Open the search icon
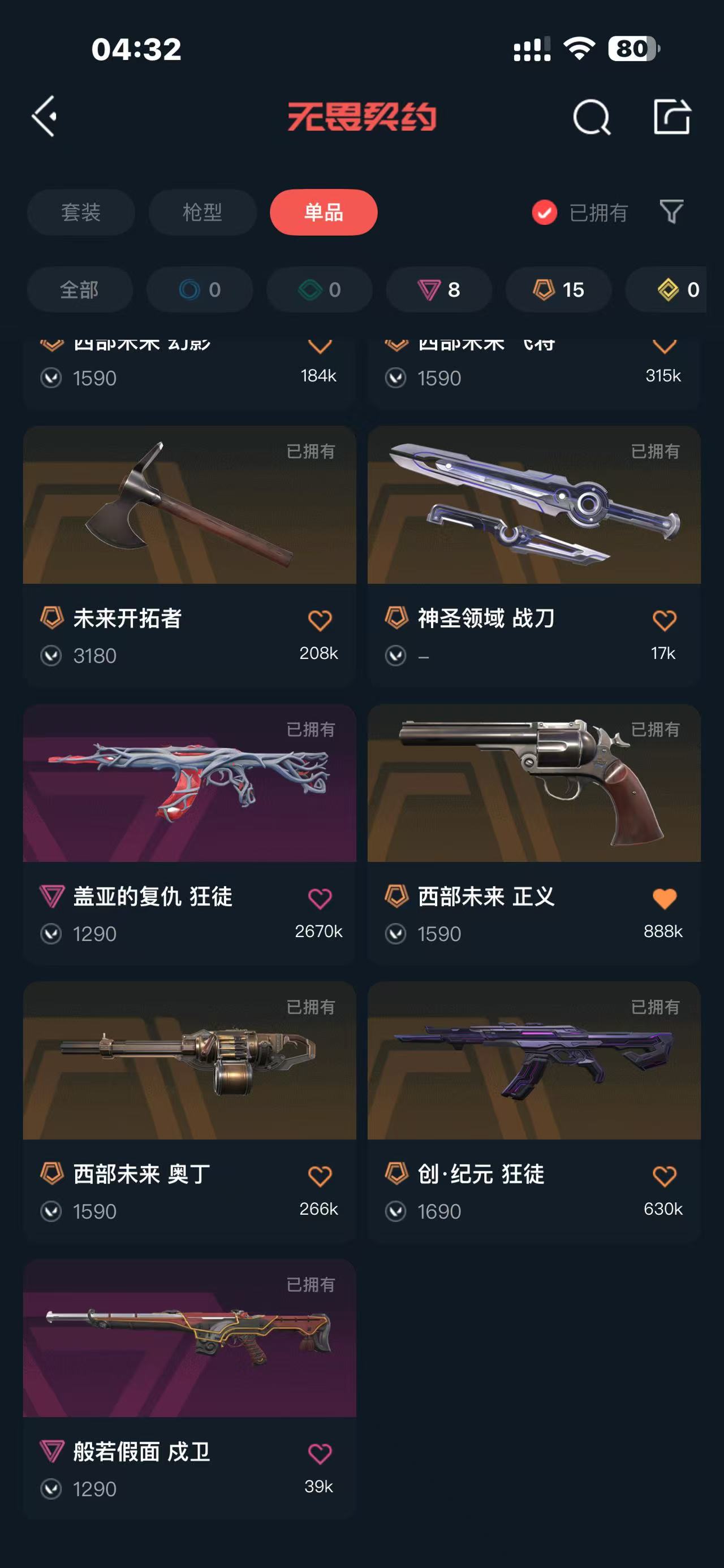 click(x=591, y=117)
